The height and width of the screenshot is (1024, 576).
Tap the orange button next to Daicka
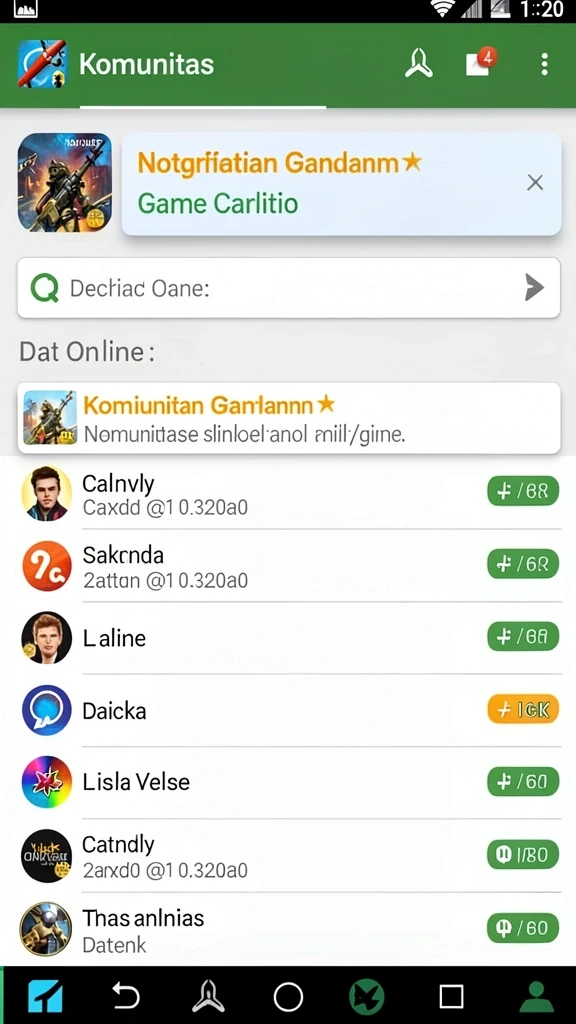(523, 709)
